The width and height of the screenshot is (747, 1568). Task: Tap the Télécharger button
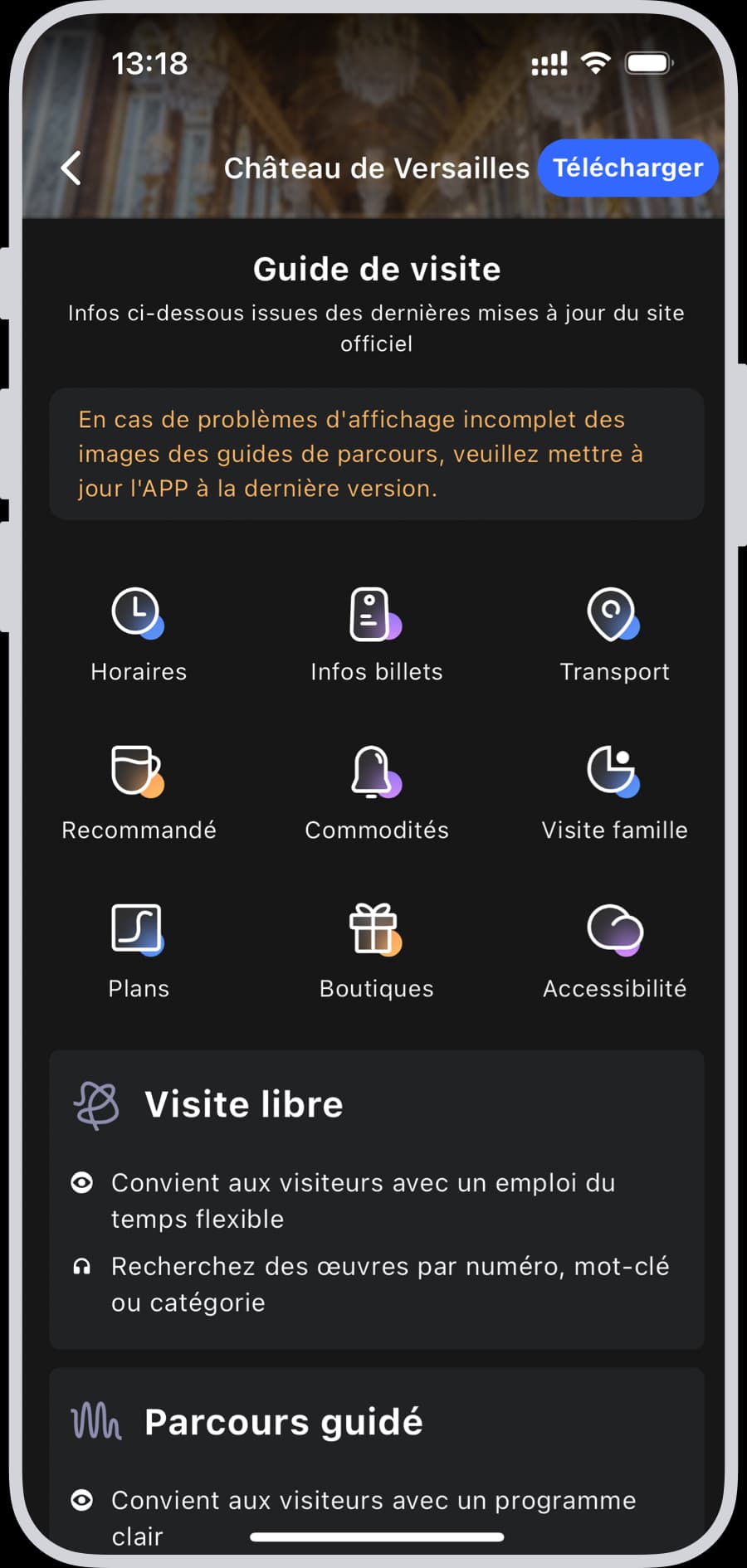(x=627, y=168)
